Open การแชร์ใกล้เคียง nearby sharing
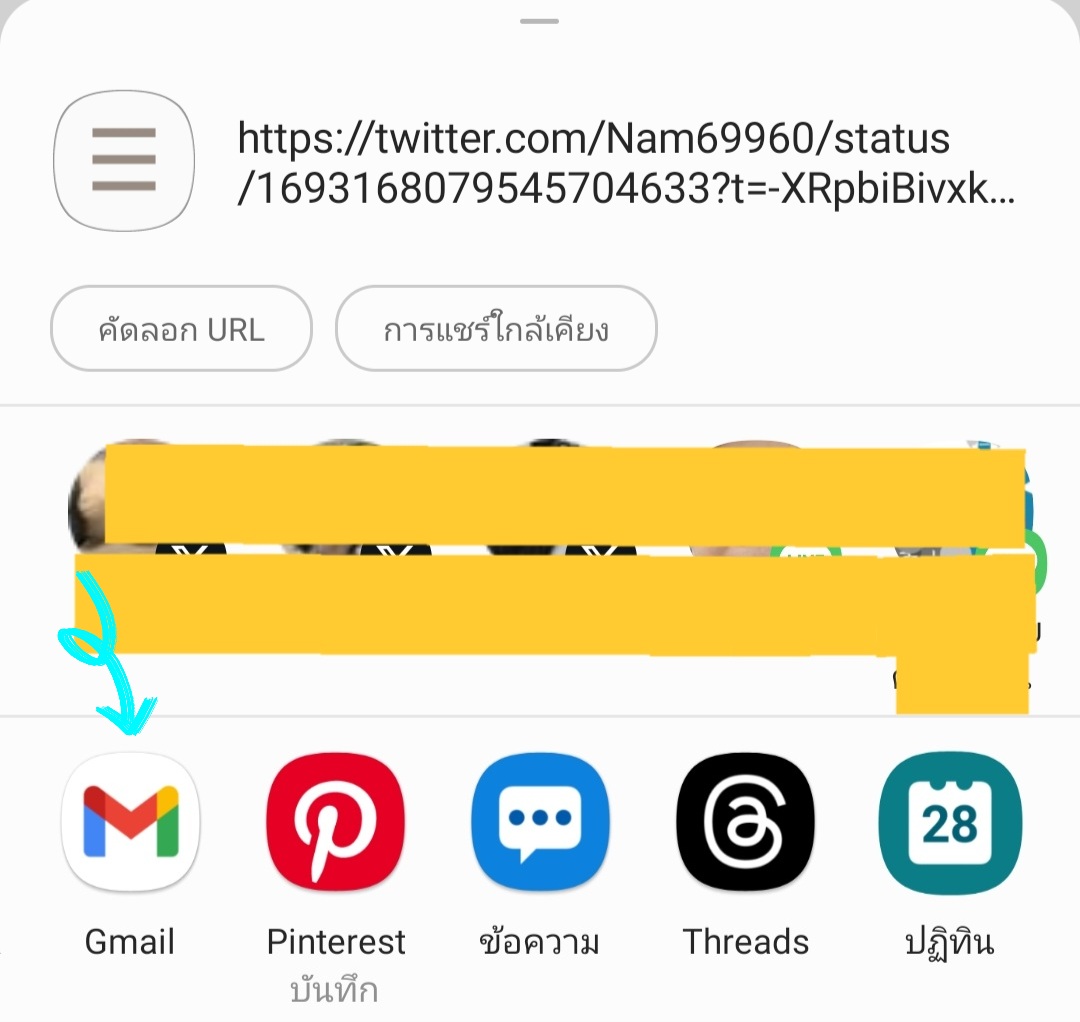1080x1022 pixels. click(x=496, y=329)
